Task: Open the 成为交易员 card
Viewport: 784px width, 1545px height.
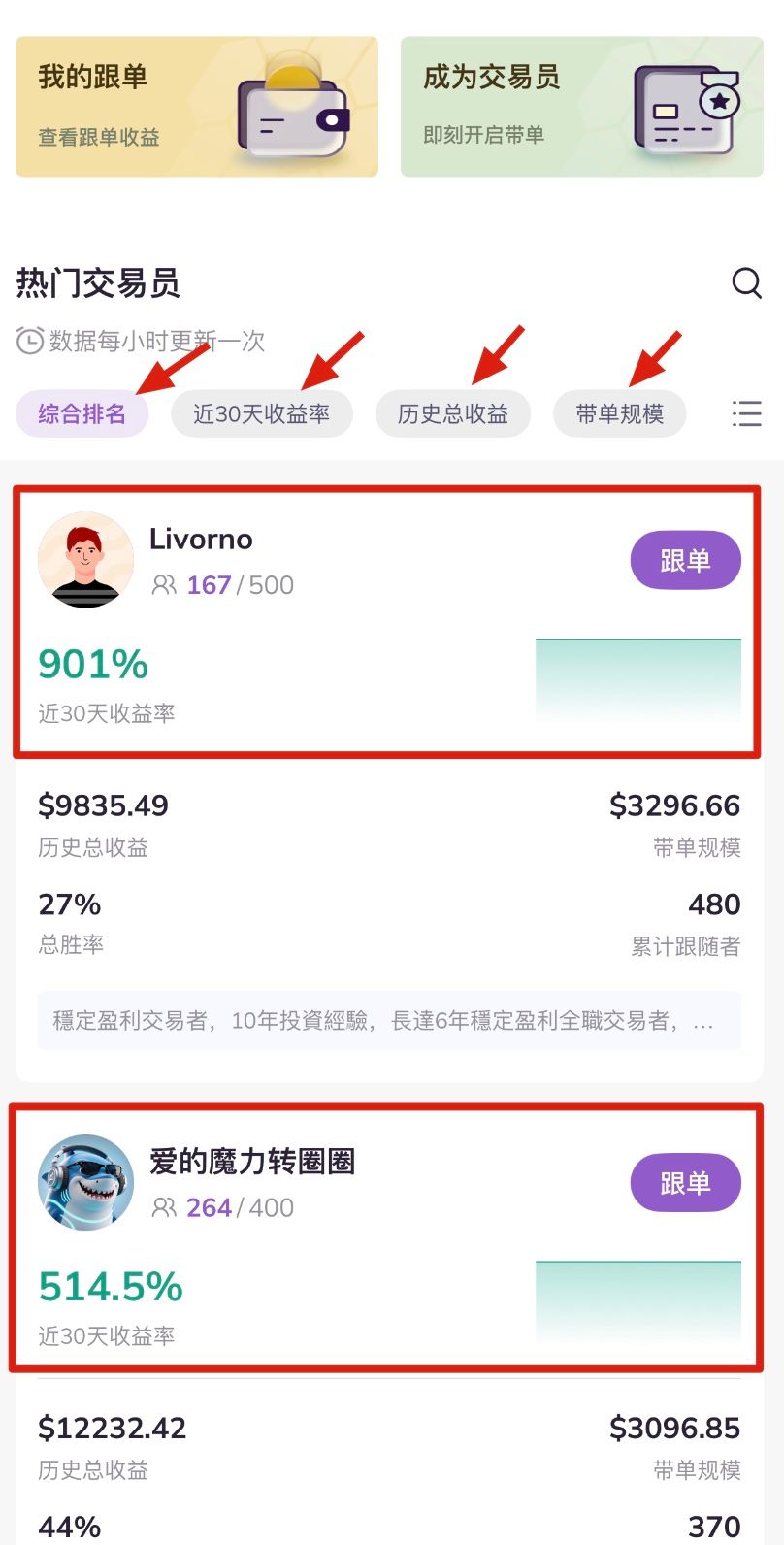Action: 581,107
